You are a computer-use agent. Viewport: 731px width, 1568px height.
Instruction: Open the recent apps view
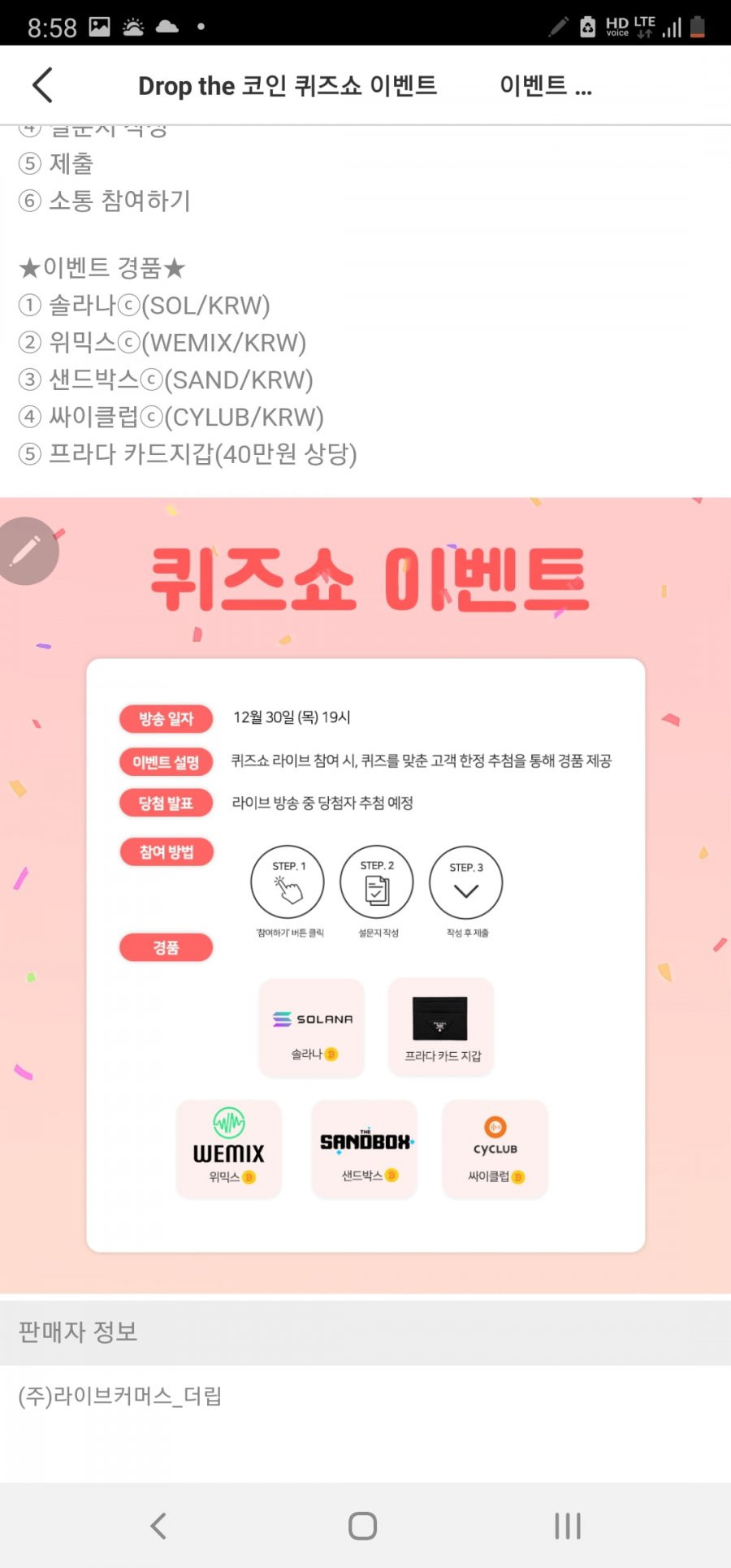coord(568,1526)
